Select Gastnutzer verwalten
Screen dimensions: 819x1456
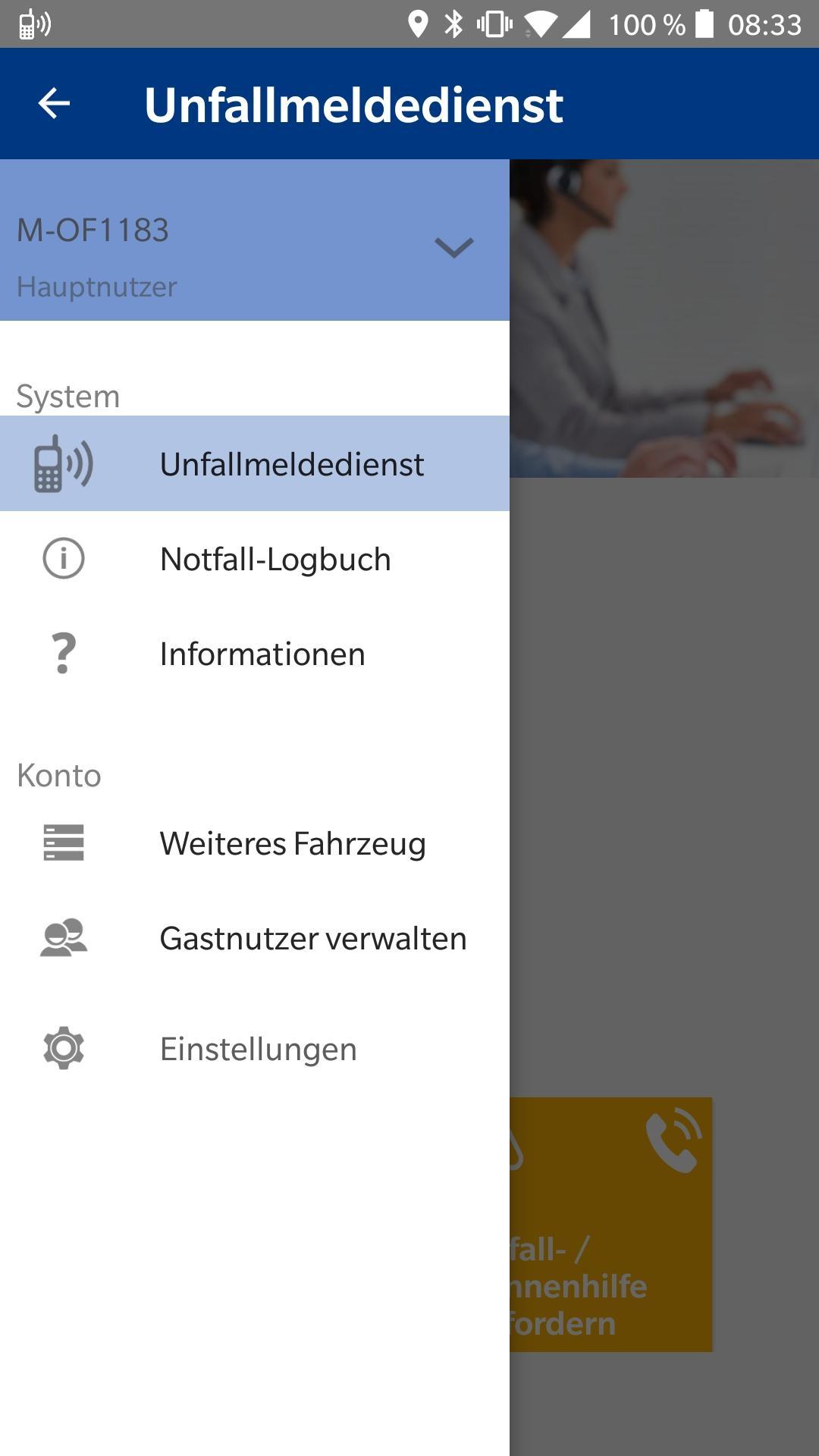point(312,937)
